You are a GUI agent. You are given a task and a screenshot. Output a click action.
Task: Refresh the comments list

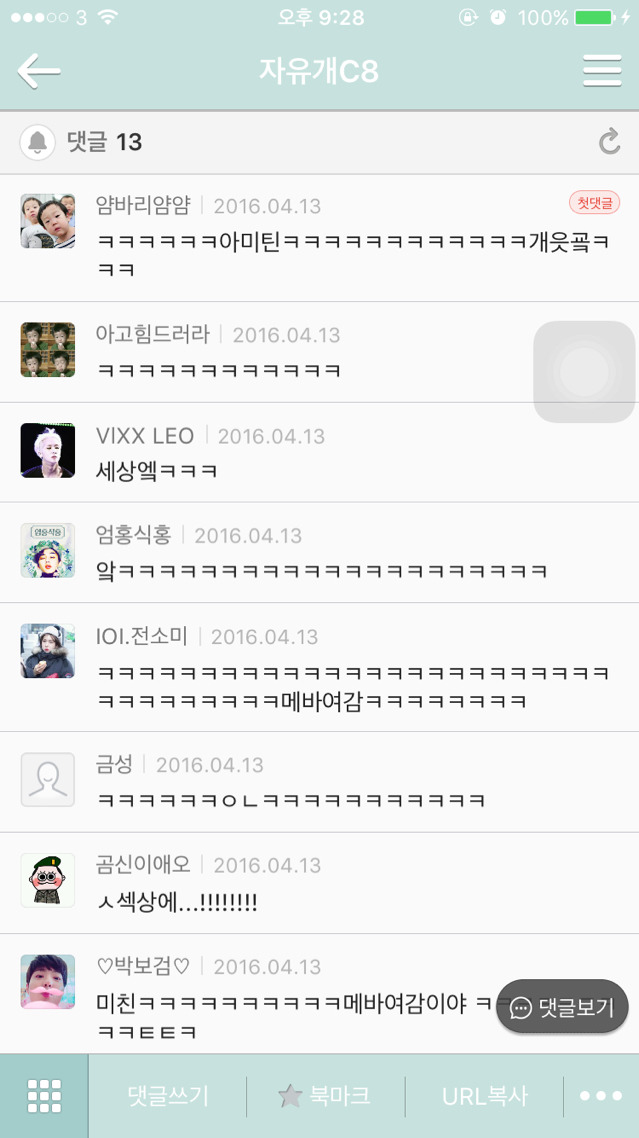coord(609,142)
